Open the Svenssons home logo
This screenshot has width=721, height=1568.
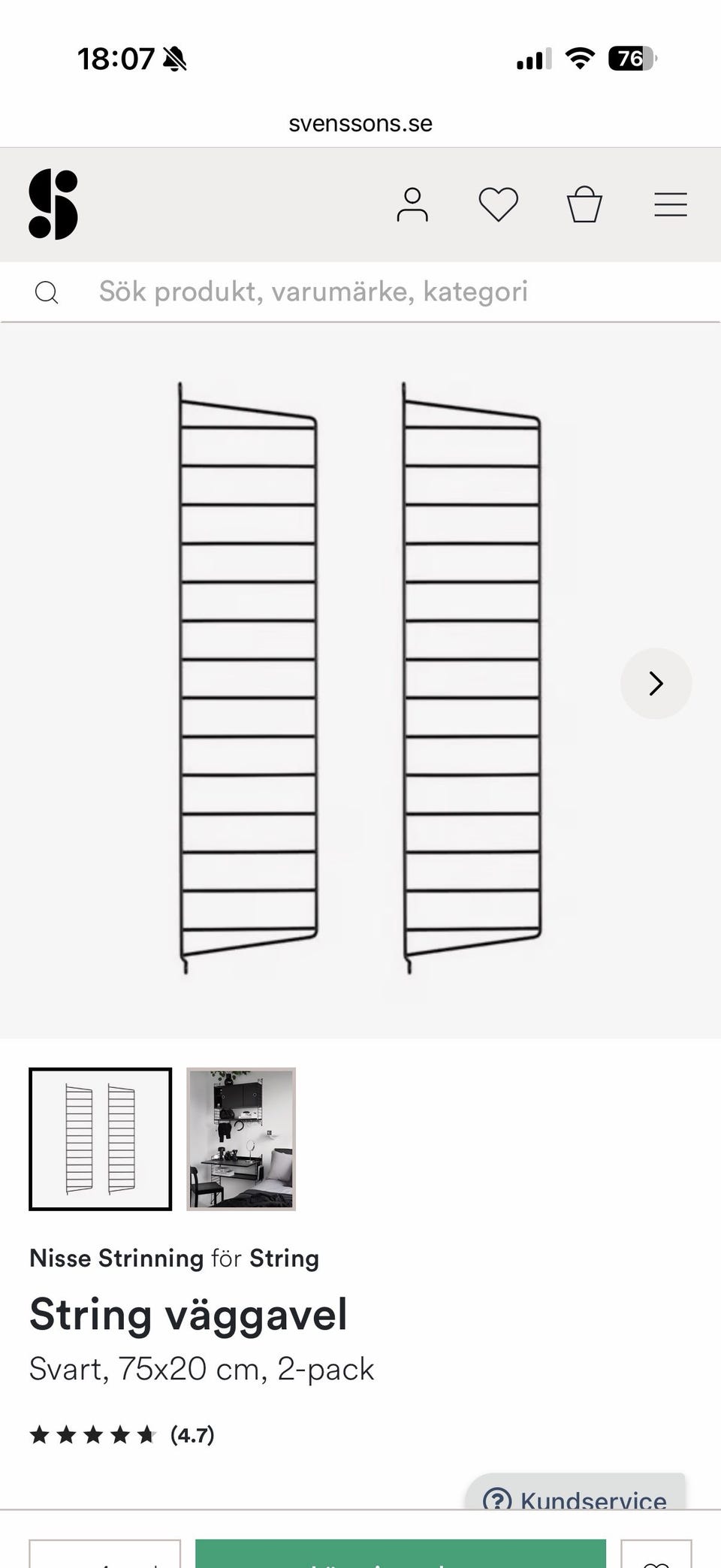(x=53, y=204)
